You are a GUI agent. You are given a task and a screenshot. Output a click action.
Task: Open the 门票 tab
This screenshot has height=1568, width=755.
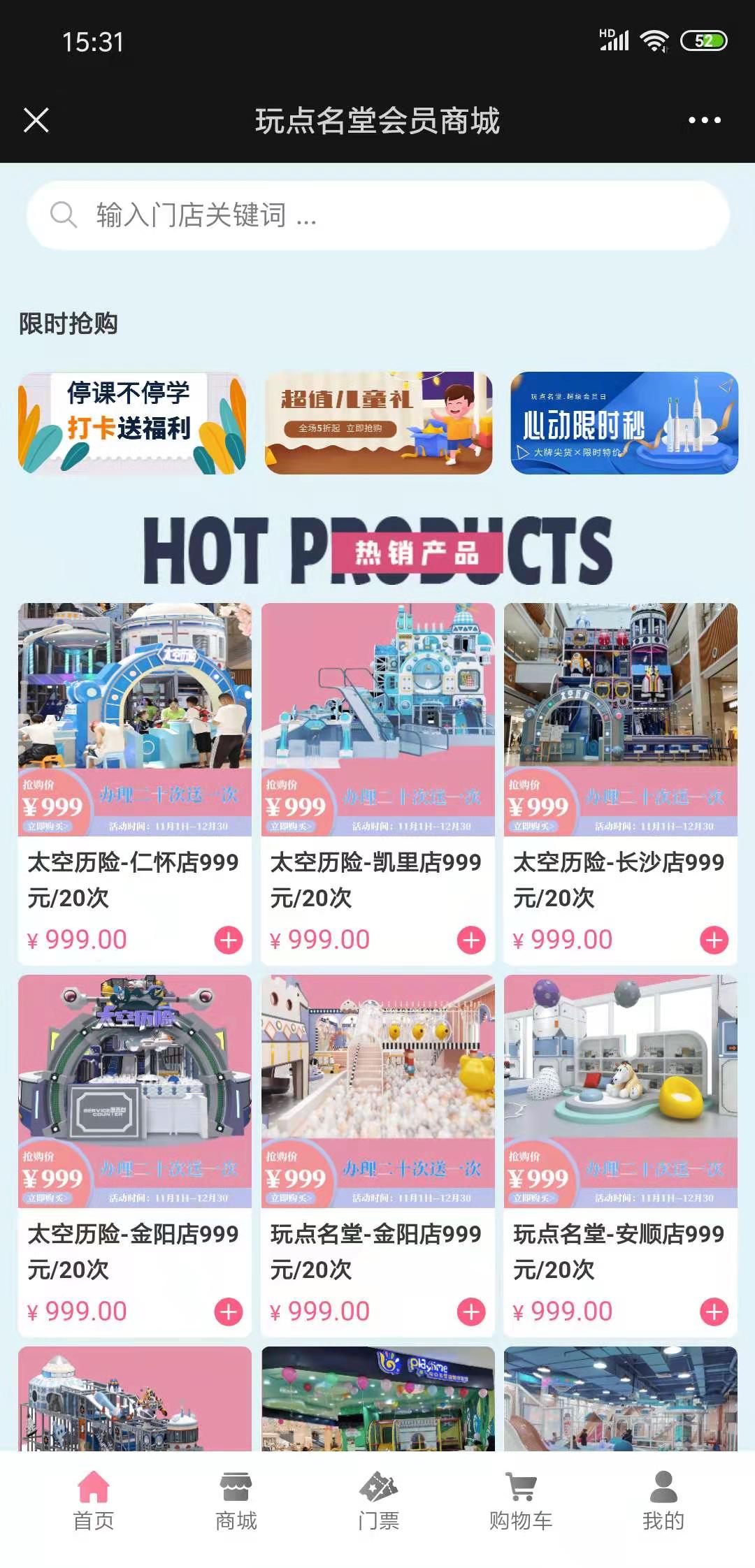(378, 1499)
